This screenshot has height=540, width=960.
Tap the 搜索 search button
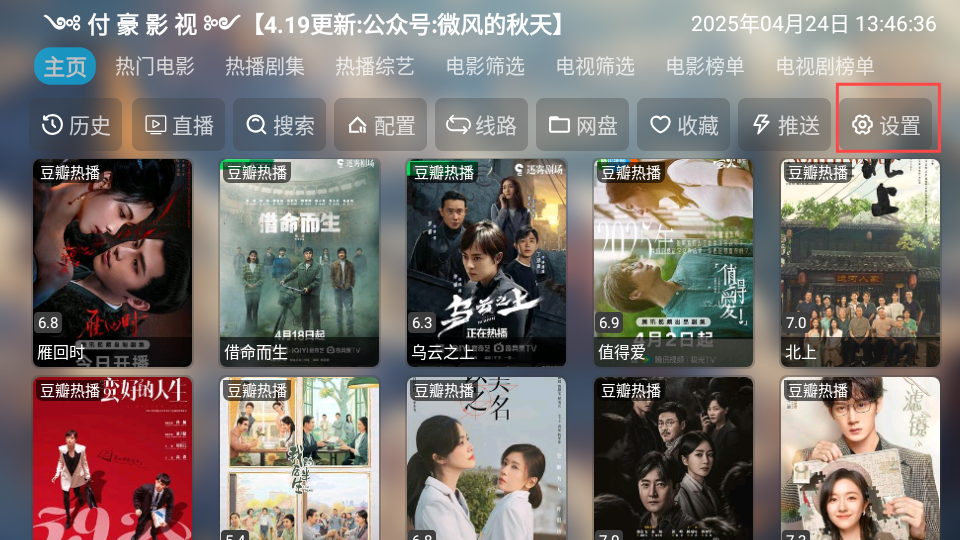coord(280,125)
